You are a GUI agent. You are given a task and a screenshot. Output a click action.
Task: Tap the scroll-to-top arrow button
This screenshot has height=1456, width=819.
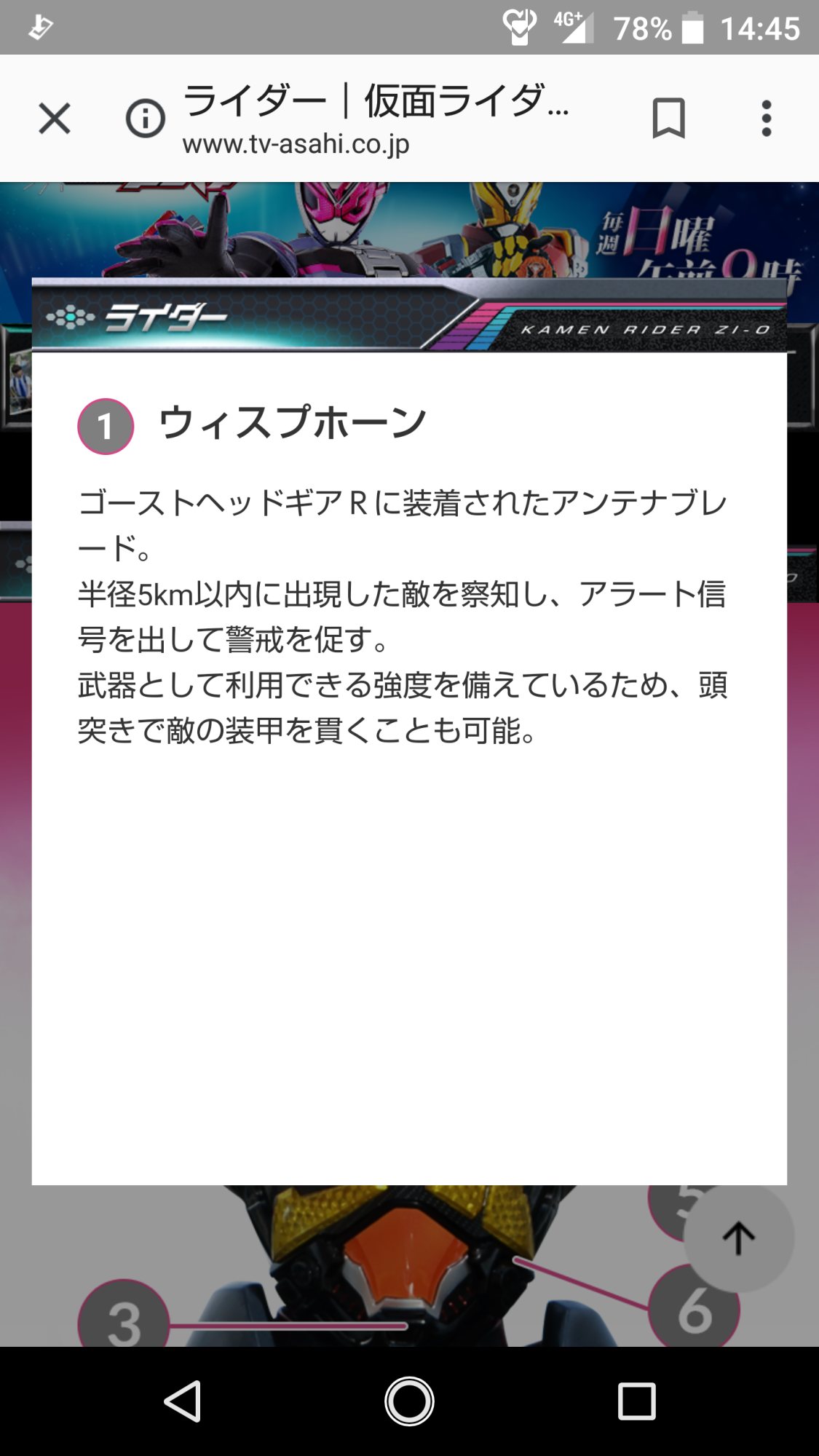tap(738, 1238)
